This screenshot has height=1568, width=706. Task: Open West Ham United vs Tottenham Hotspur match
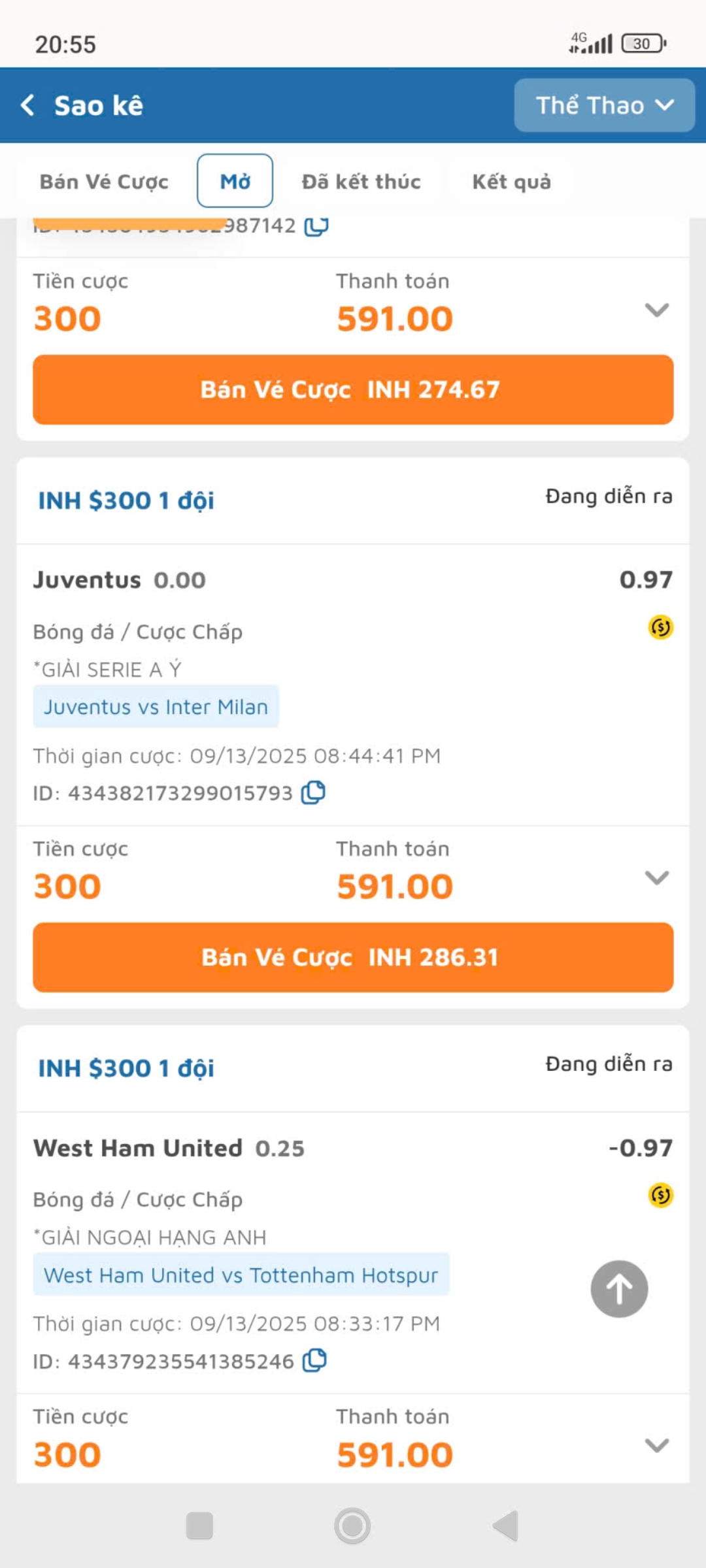point(241,1275)
